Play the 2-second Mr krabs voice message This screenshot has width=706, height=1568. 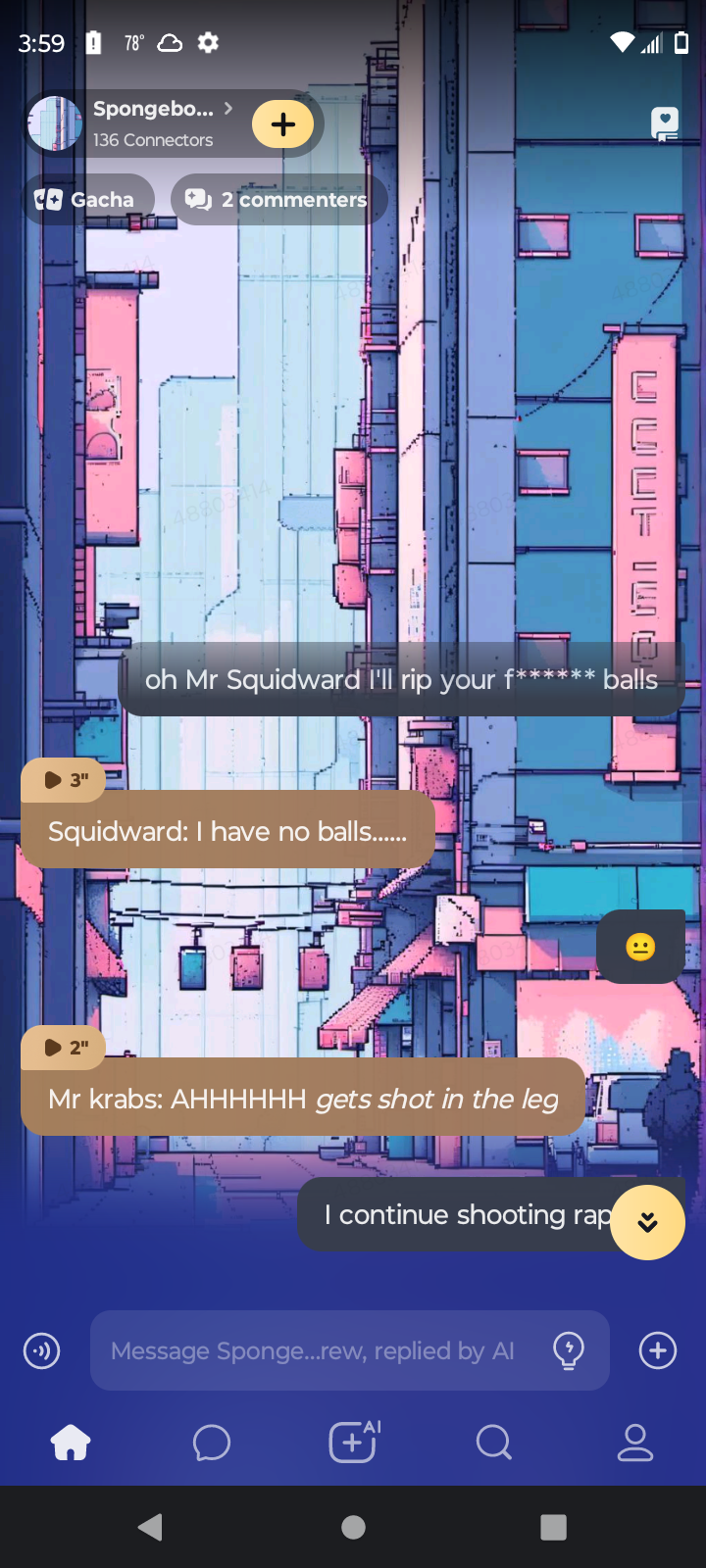[x=64, y=1048]
